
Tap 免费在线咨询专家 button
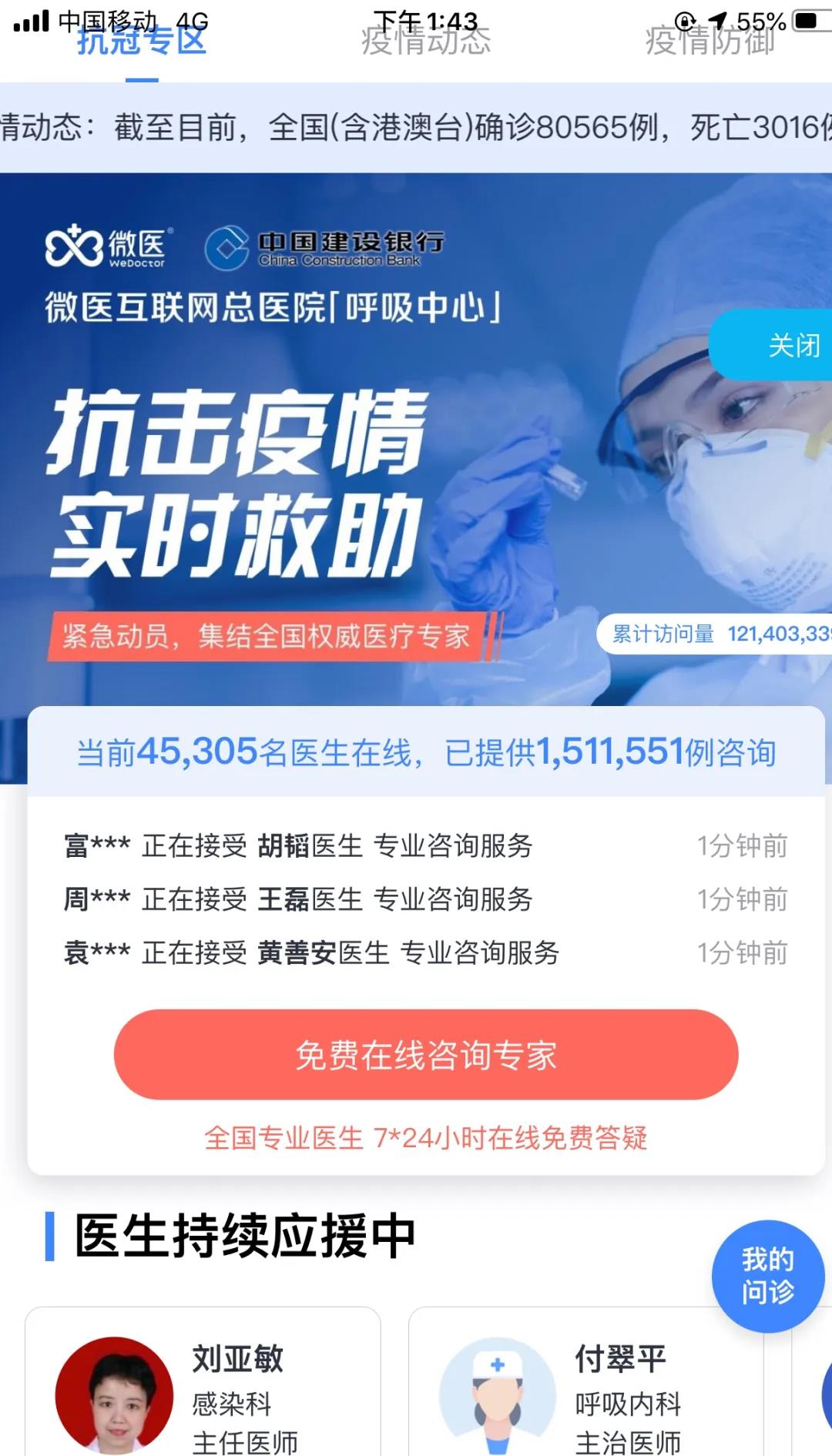click(x=426, y=1055)
